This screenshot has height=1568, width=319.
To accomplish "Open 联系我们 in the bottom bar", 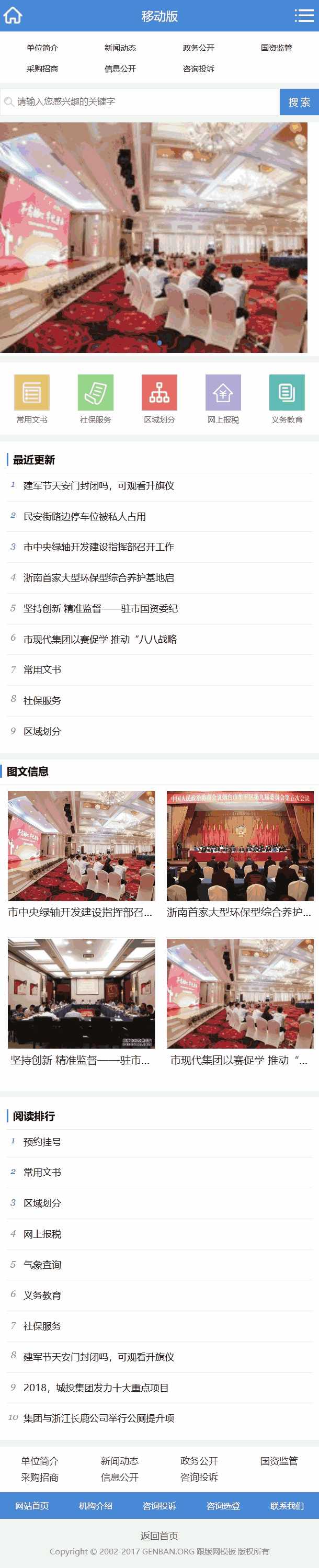I will coord(287,1505).
